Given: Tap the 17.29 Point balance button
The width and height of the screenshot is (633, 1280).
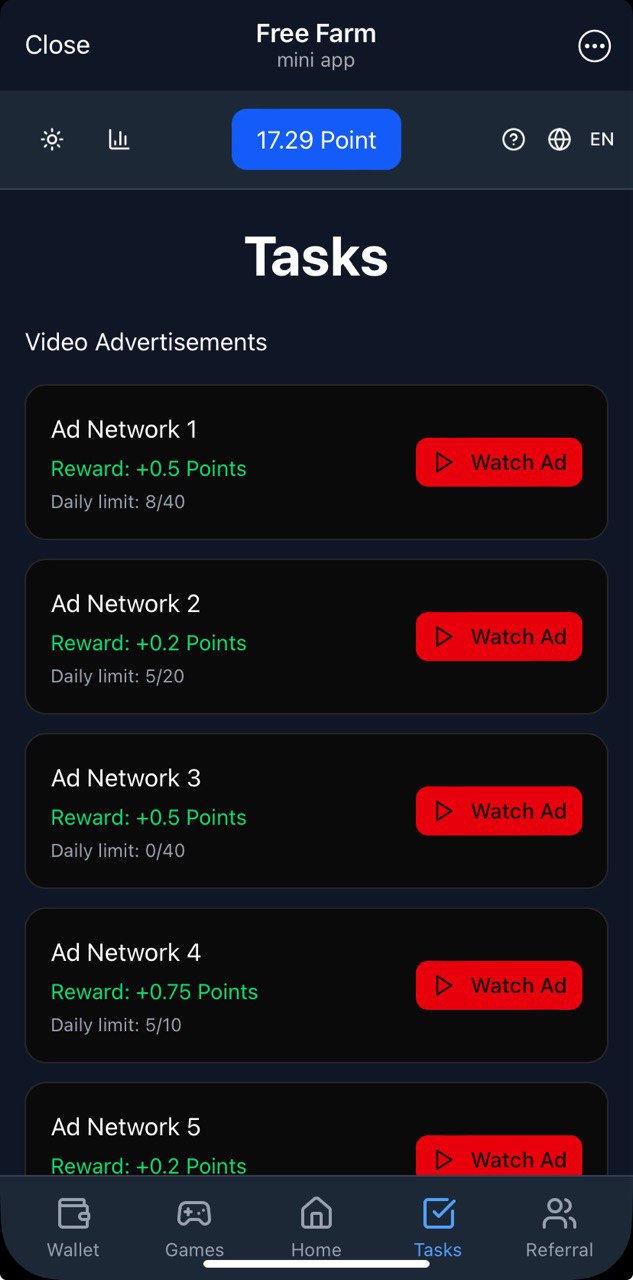Looking at the screenshot, I should [316, 140].
